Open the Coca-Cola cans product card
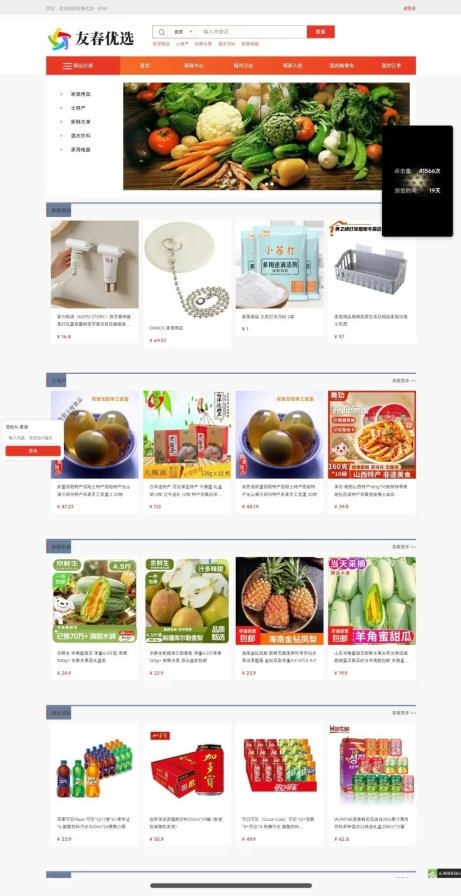The image size is (461, 896). pyautogui.click(x=279, y=784)
